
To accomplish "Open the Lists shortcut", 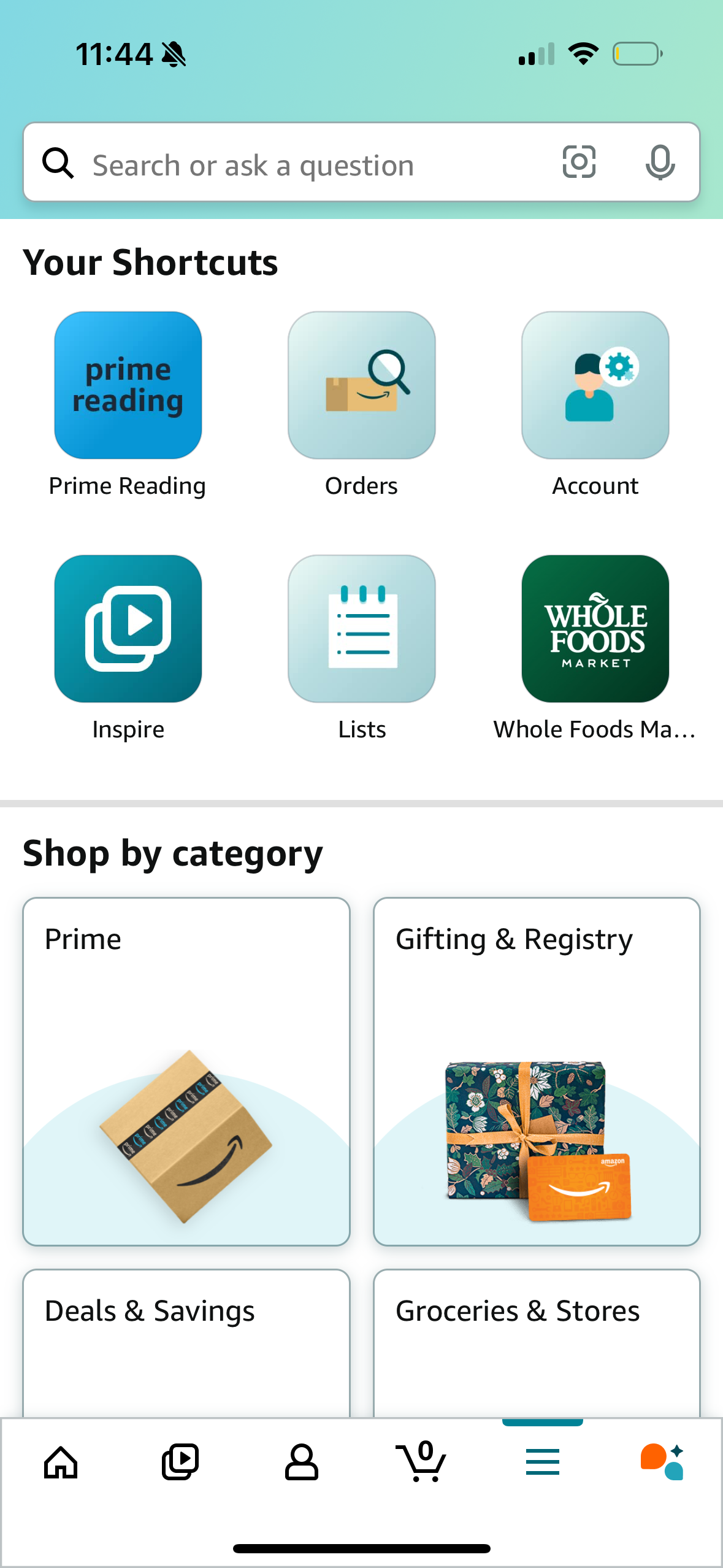I will [361, 630].
